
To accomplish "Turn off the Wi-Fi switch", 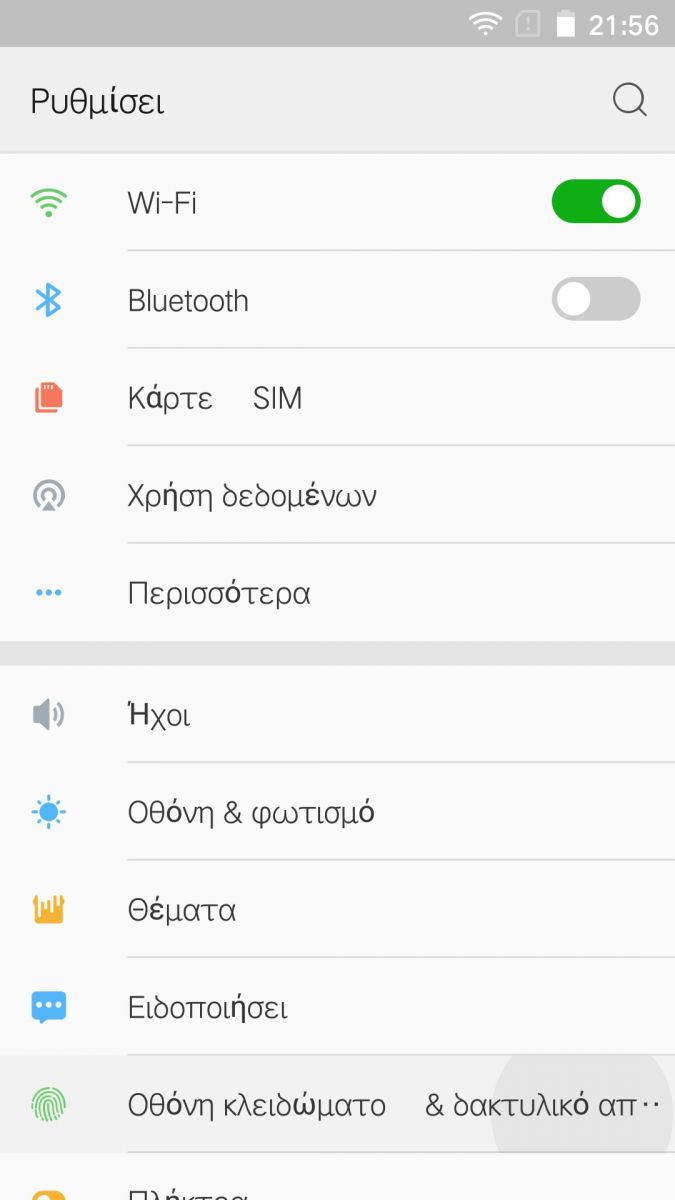I will 596,201.
